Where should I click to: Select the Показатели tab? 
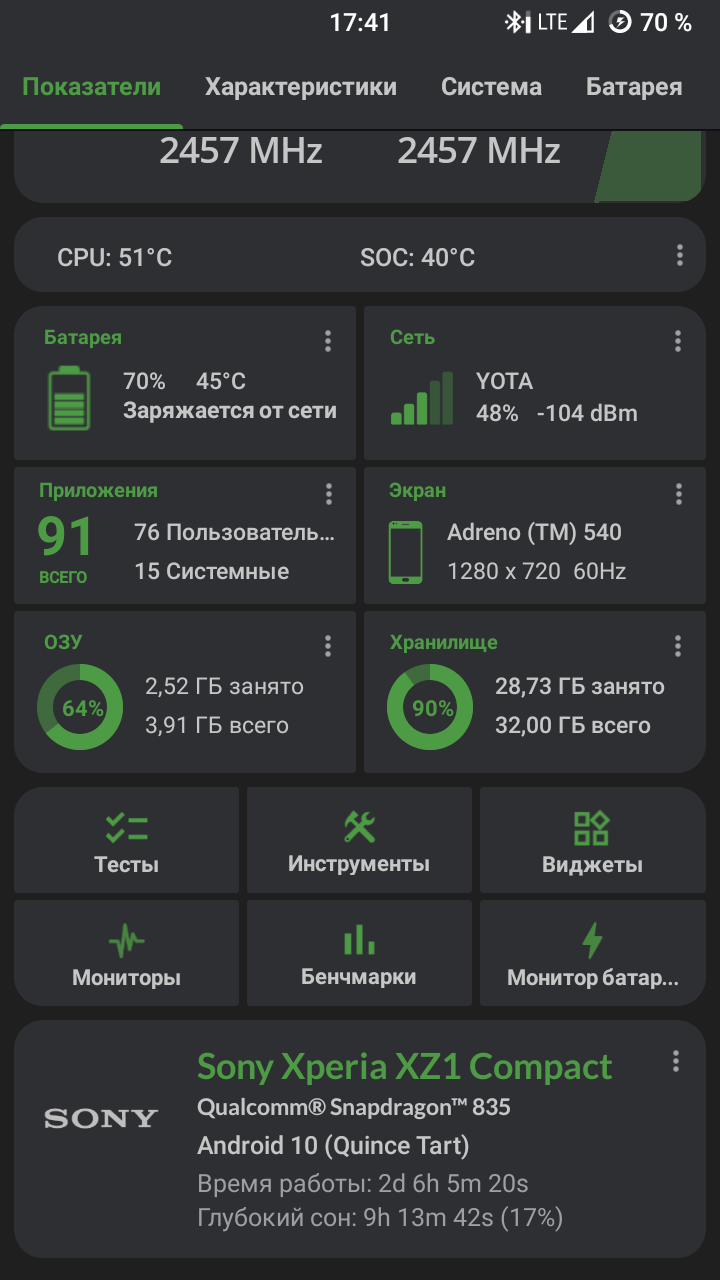coord(91,87)
